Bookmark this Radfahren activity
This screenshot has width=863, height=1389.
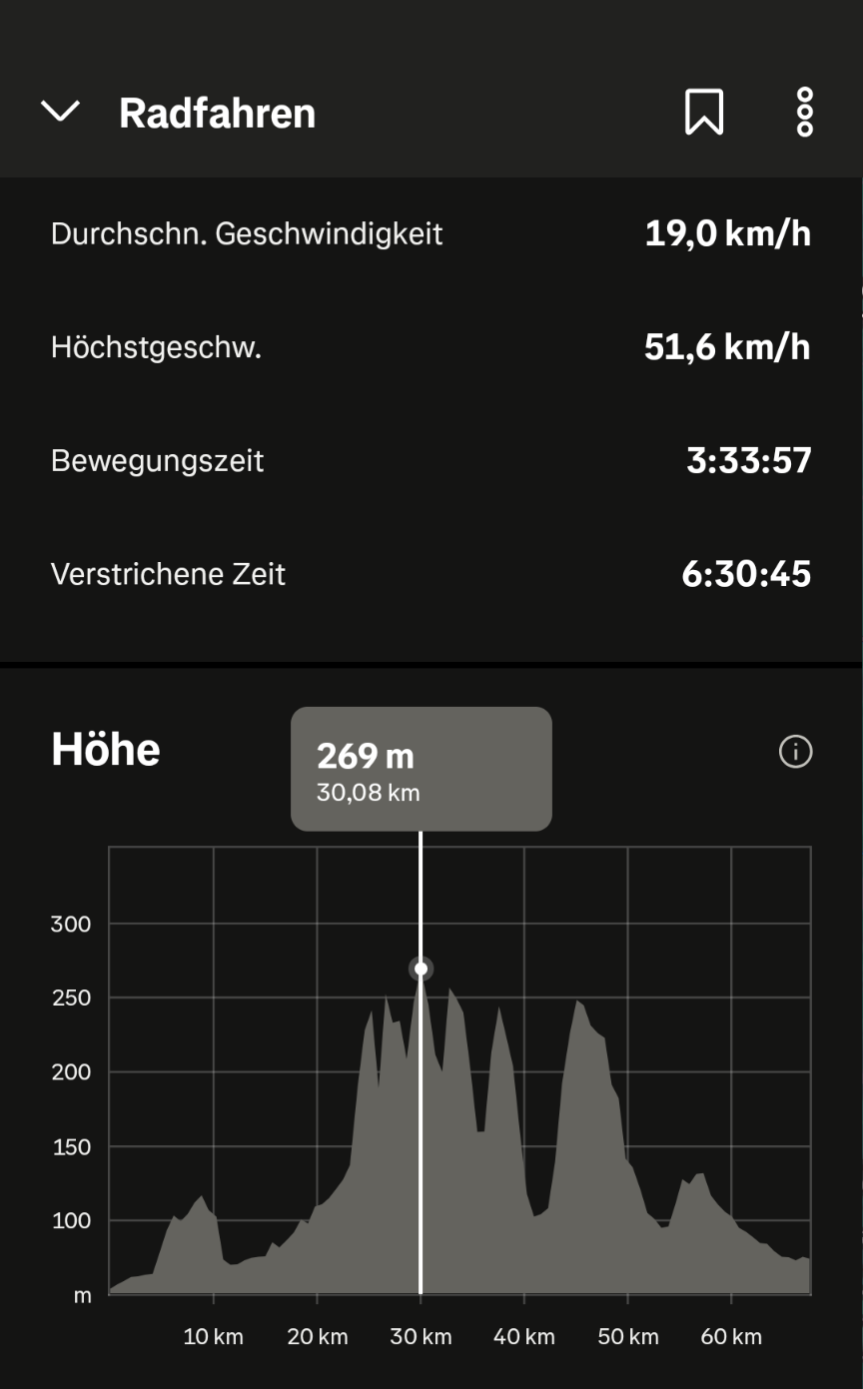pyautogui.click(x=704, y=112)
